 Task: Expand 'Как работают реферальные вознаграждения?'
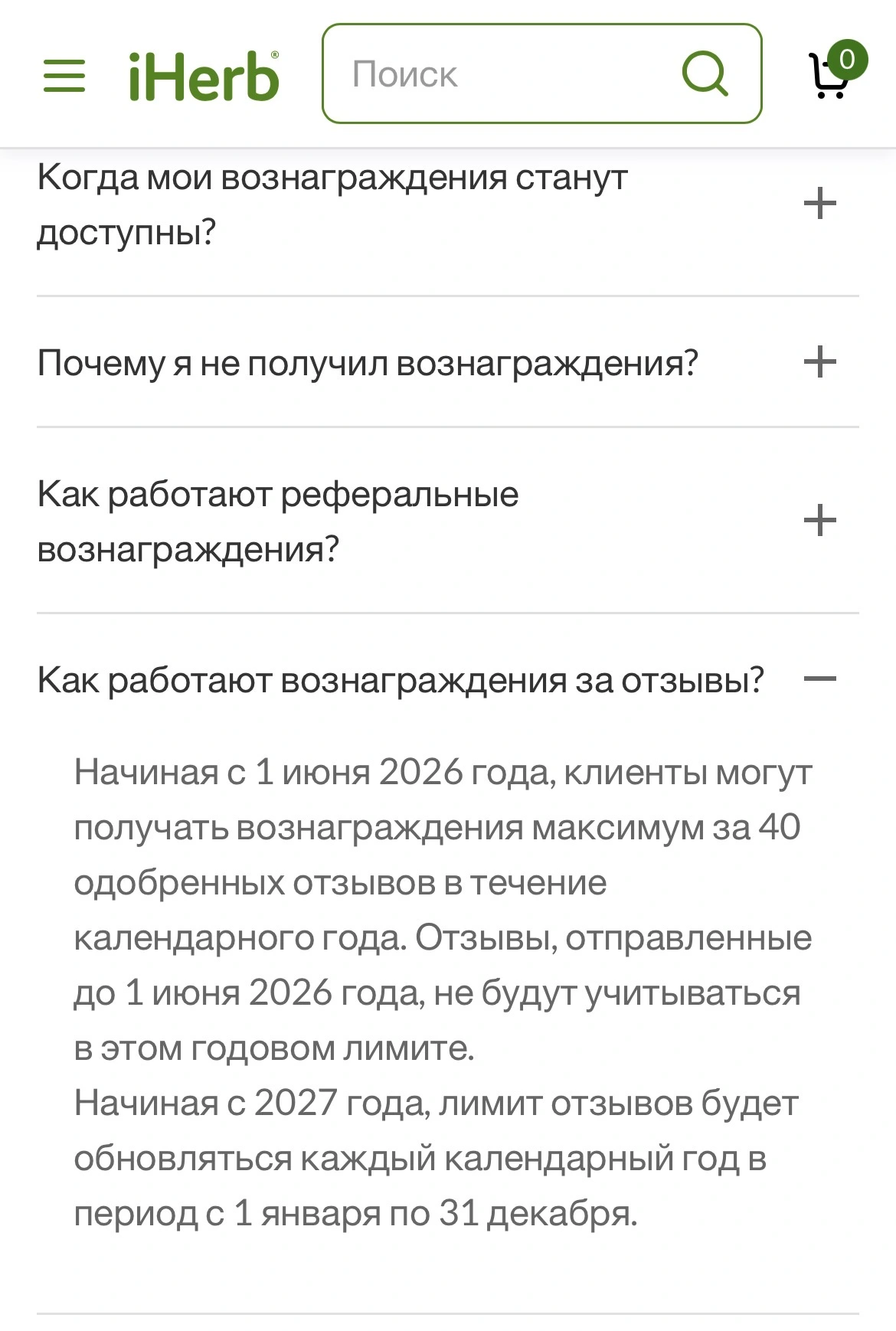pos(448,521)
